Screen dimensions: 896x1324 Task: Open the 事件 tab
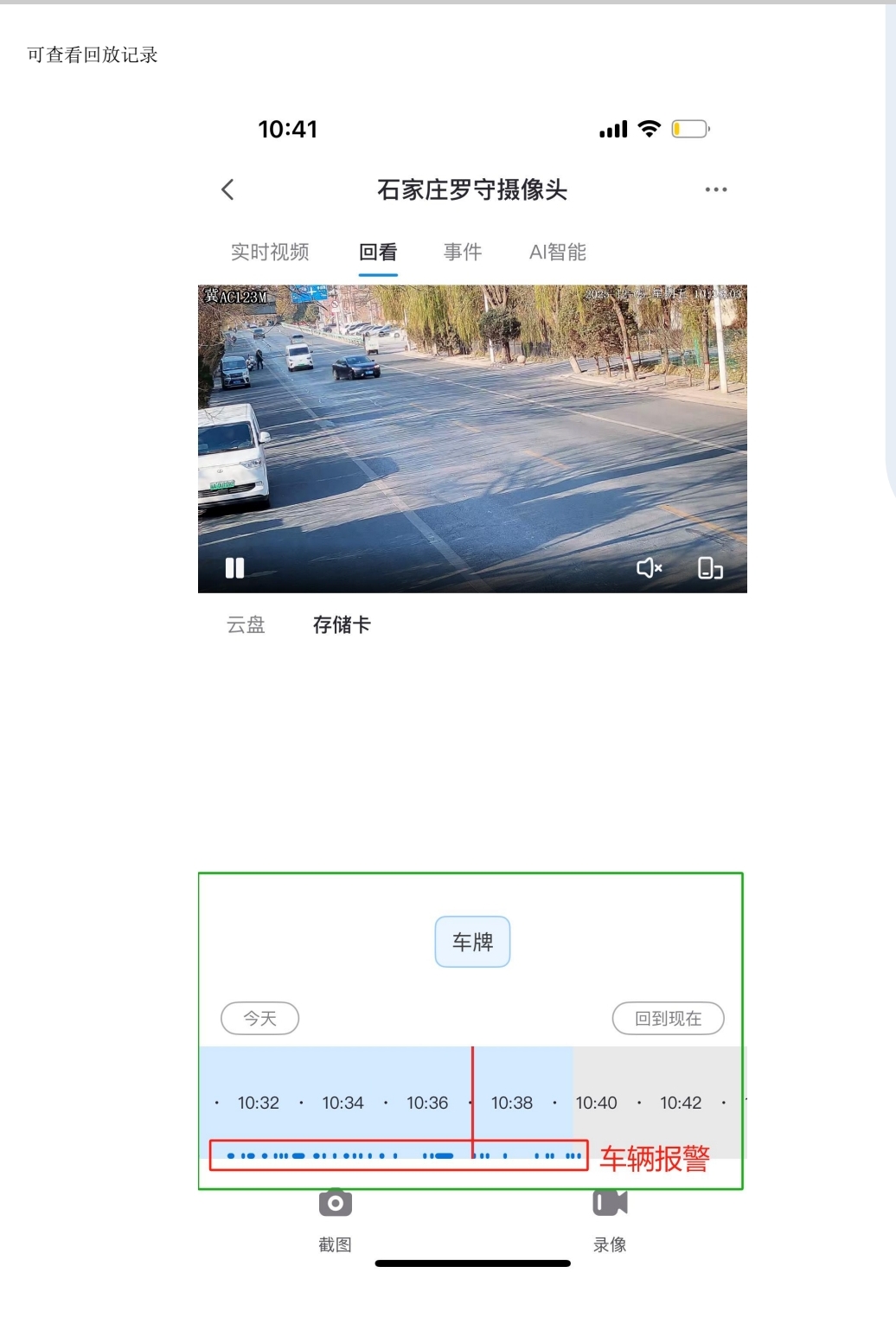(463, 252)
